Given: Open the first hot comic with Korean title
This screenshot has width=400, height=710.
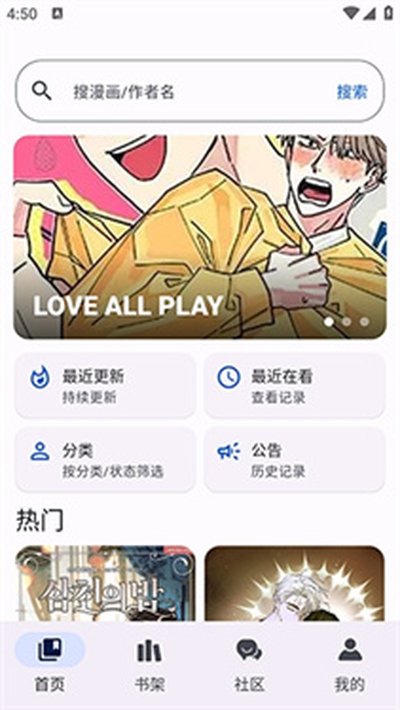Looking at the screenshot, I should 106,583.
